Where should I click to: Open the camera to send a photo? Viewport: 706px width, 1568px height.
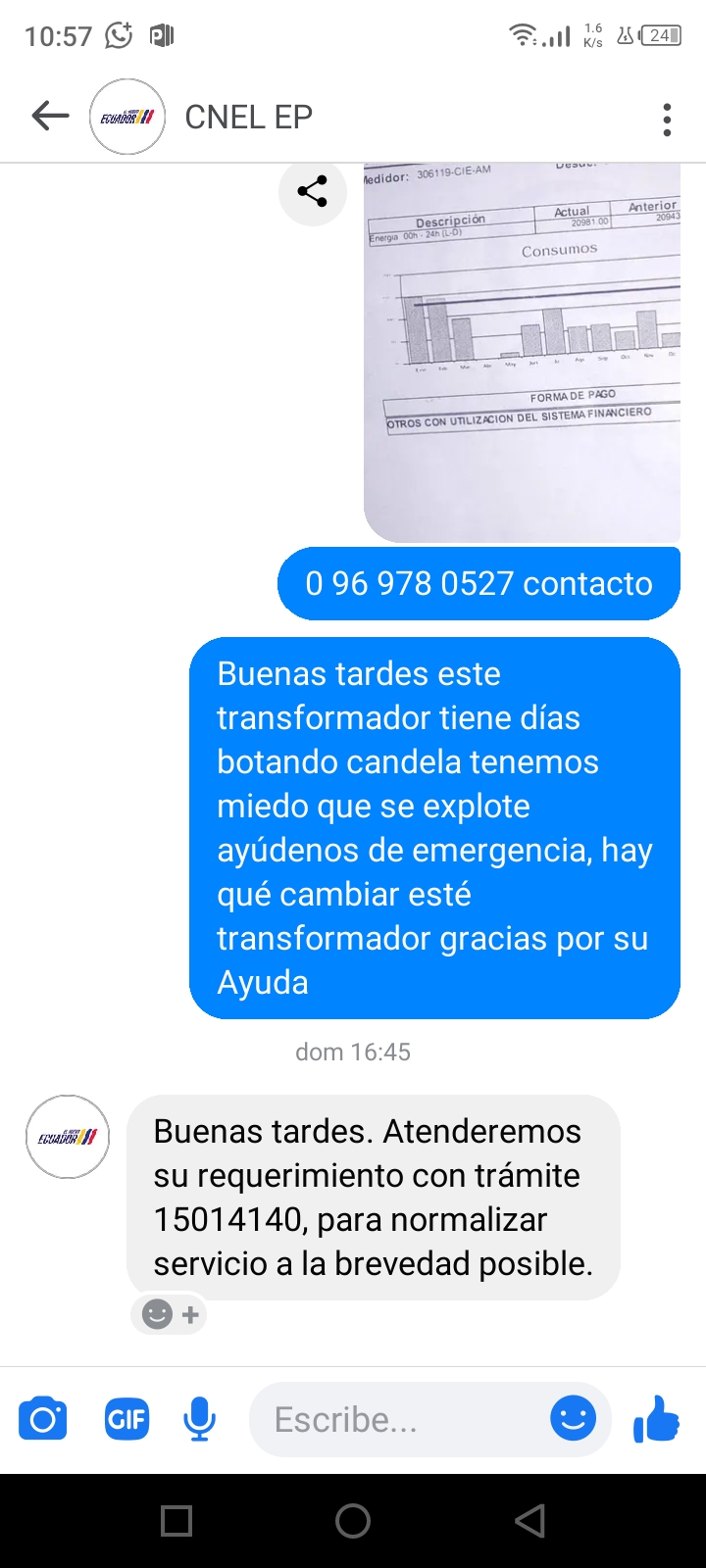click(x=43, y=1419)
